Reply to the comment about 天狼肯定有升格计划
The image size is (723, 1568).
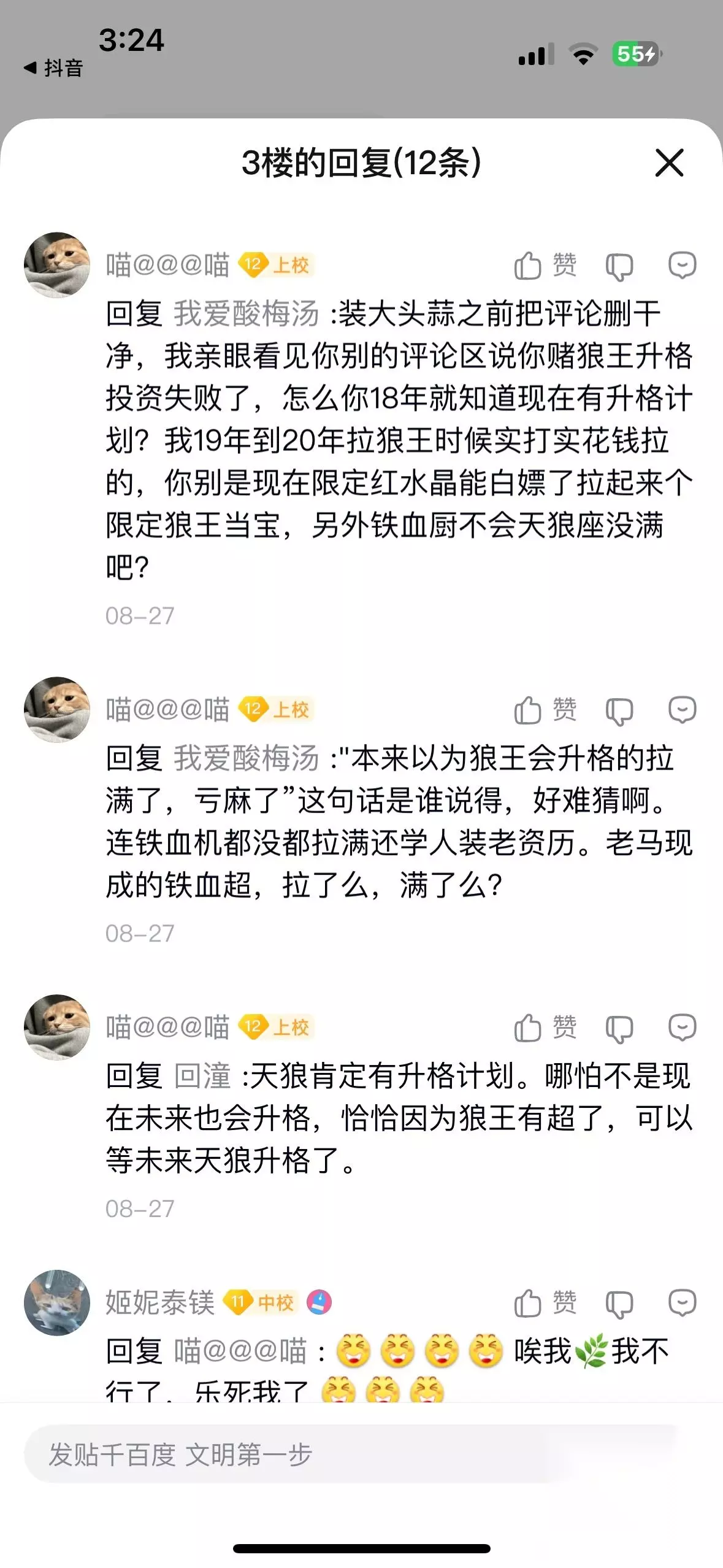[x=682, y=1028]
